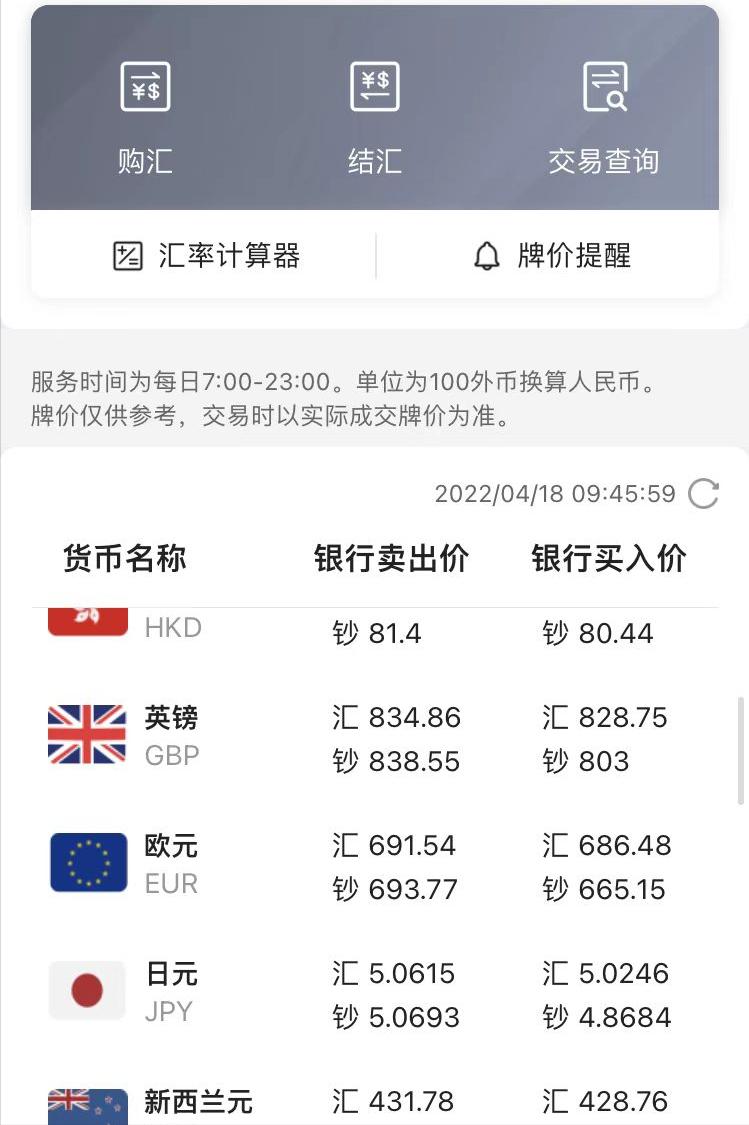Viewport: 749px width, 1125px height.
Task: Open the 英镑 GBP currency row
Action: click(x=374, y=737)
